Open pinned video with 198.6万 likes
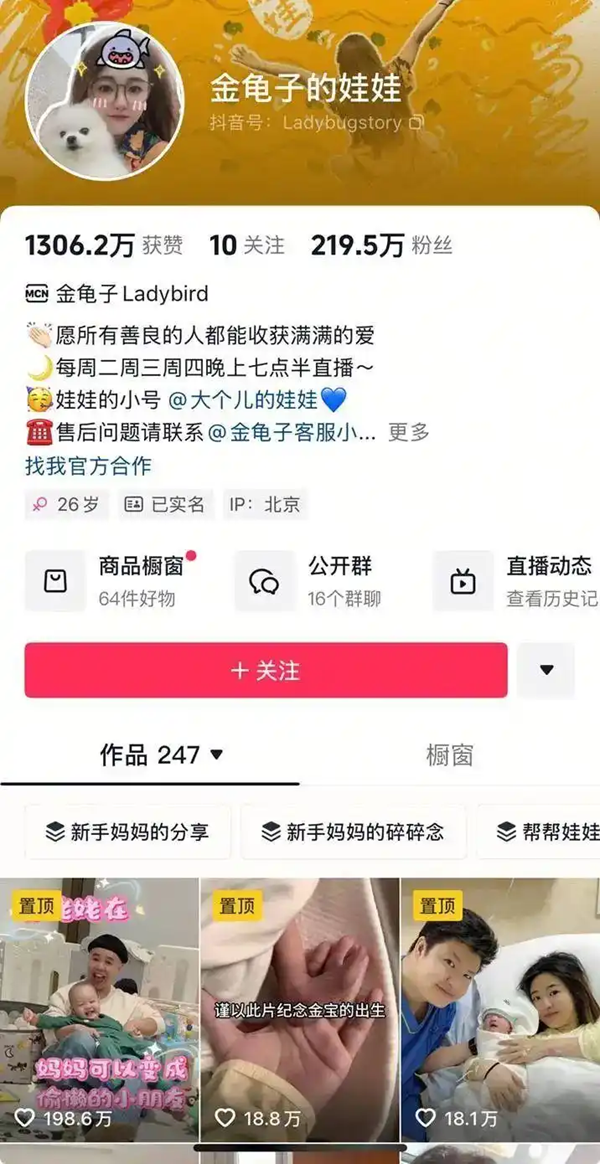600x1164 pixels. (x=100, y=1010)
